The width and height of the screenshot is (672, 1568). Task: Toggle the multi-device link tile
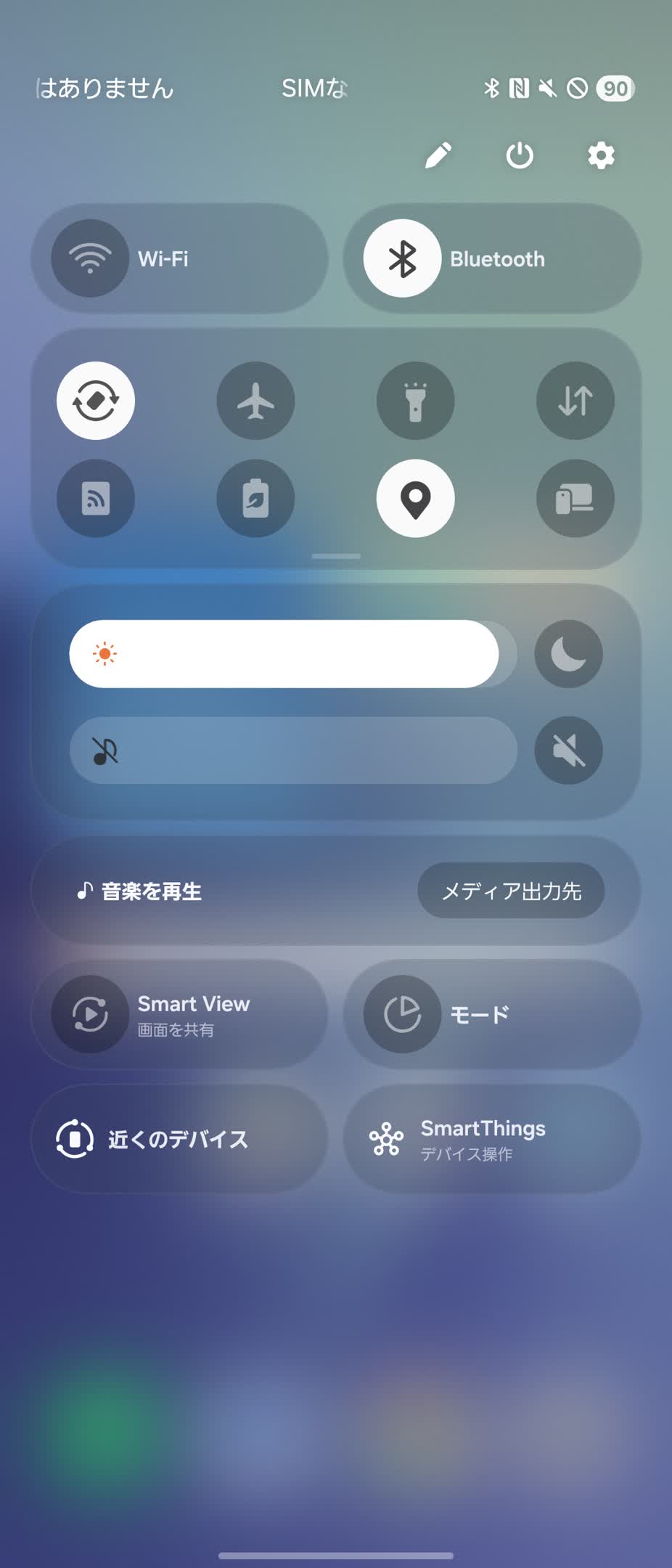pos(575,499)
